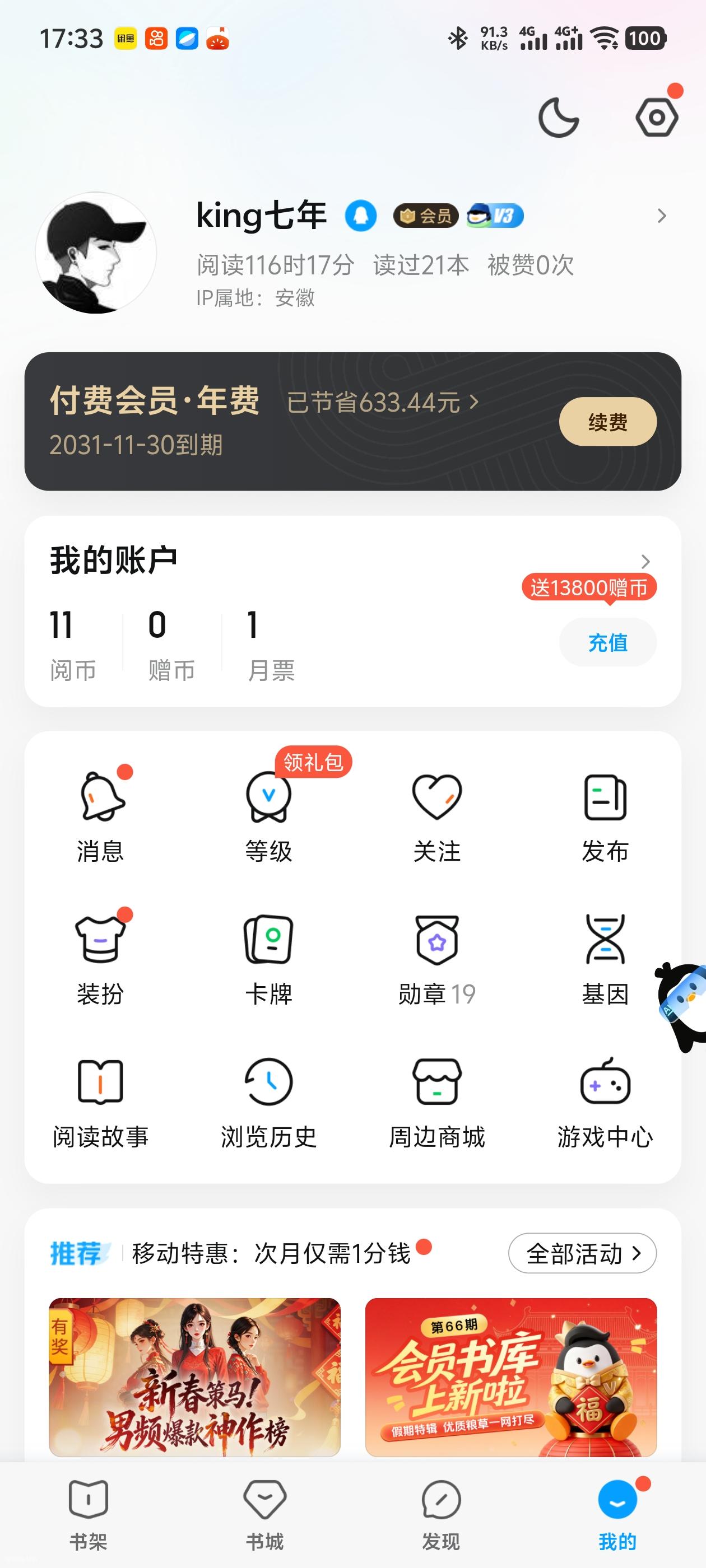Tap 全部活动 to see all activities
Screen dimensions: 706x1568
[582, 1253]
